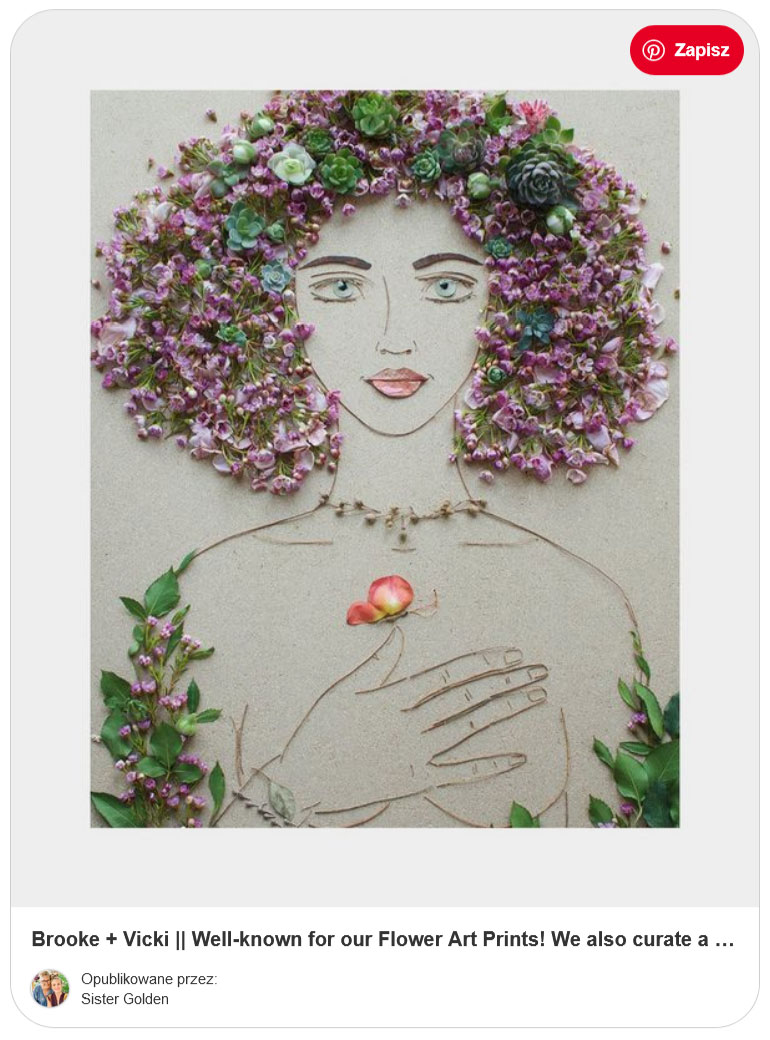770x1040 pixels.
Task: Open the flower art portrait pin
Action: coord(384,458)
